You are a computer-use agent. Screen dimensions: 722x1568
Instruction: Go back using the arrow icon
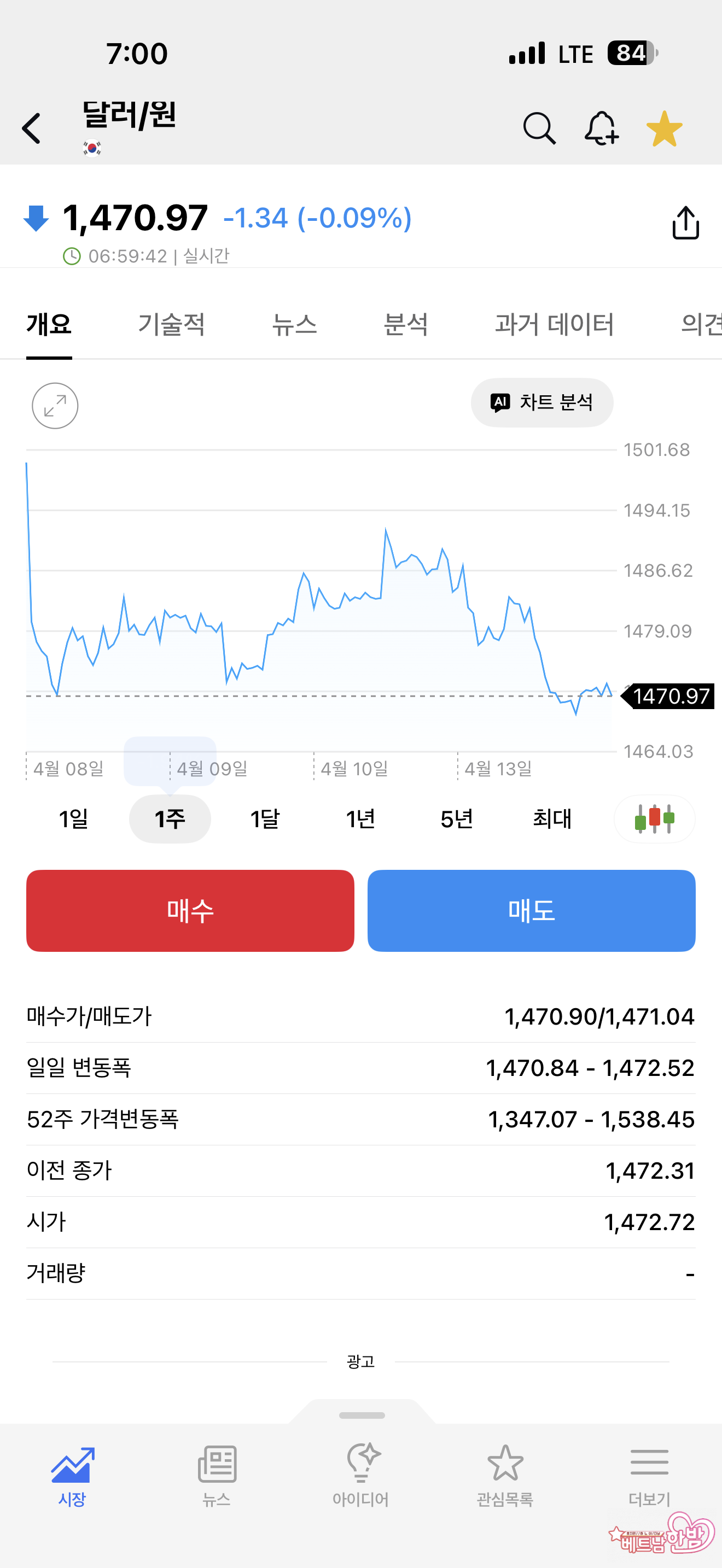32,128
